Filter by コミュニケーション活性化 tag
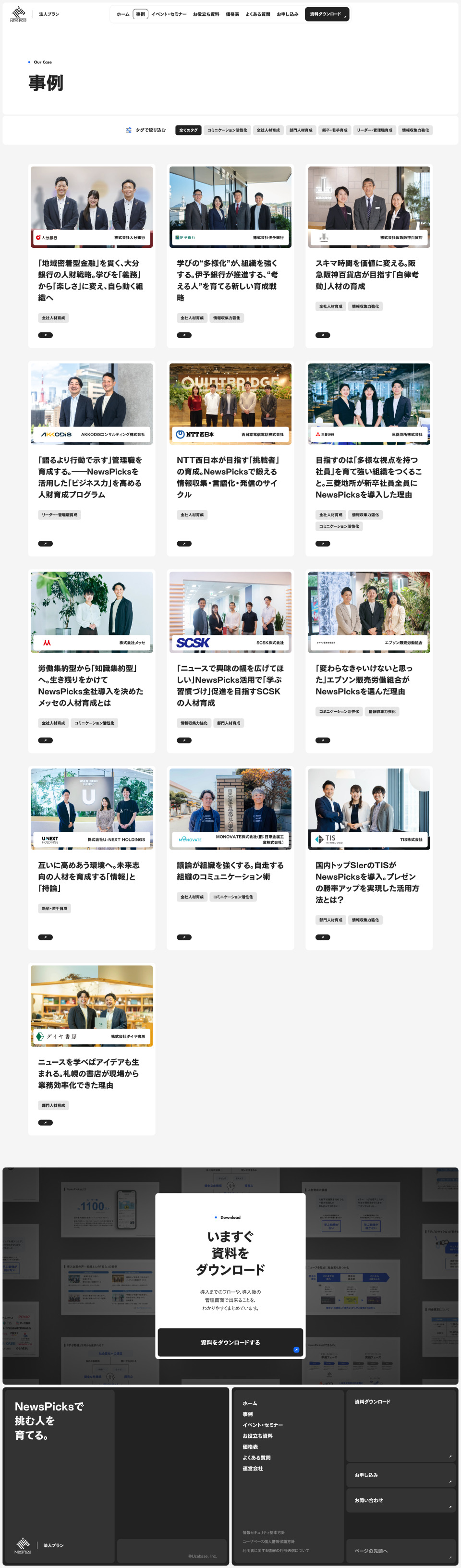 (x=227, y=130)
